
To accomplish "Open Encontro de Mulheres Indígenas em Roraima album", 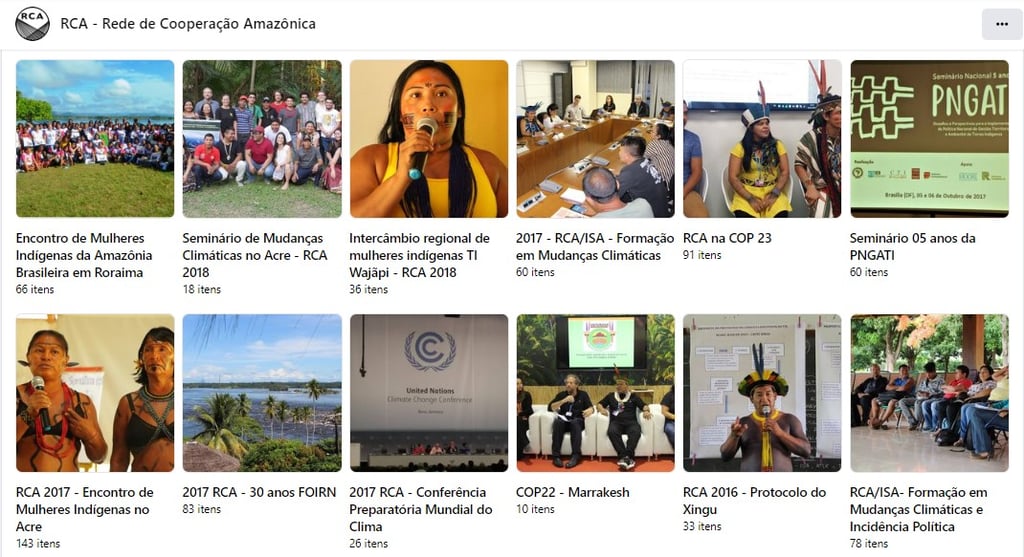I will click(95, 139).
